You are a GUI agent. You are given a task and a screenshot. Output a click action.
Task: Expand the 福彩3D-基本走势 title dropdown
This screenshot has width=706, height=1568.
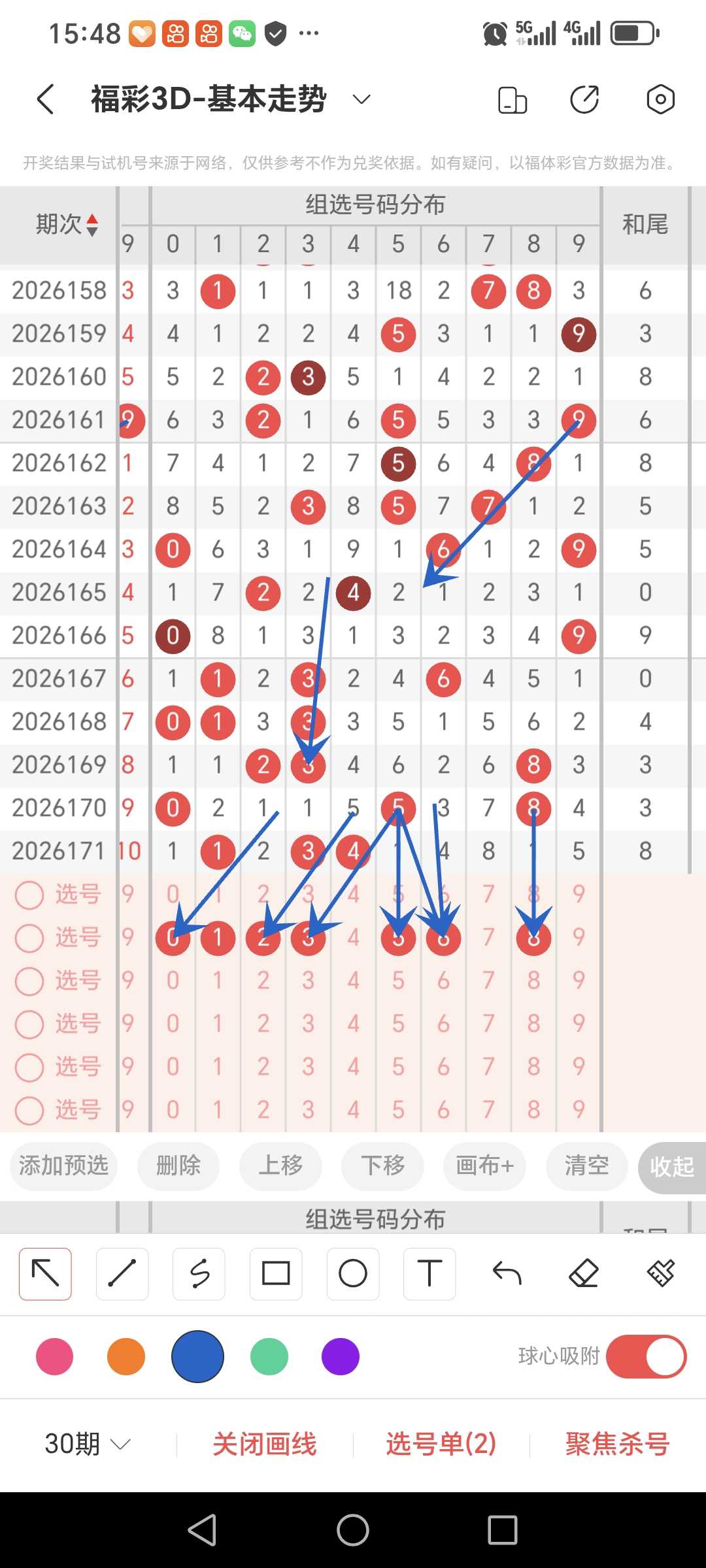(x=361, y=99)
